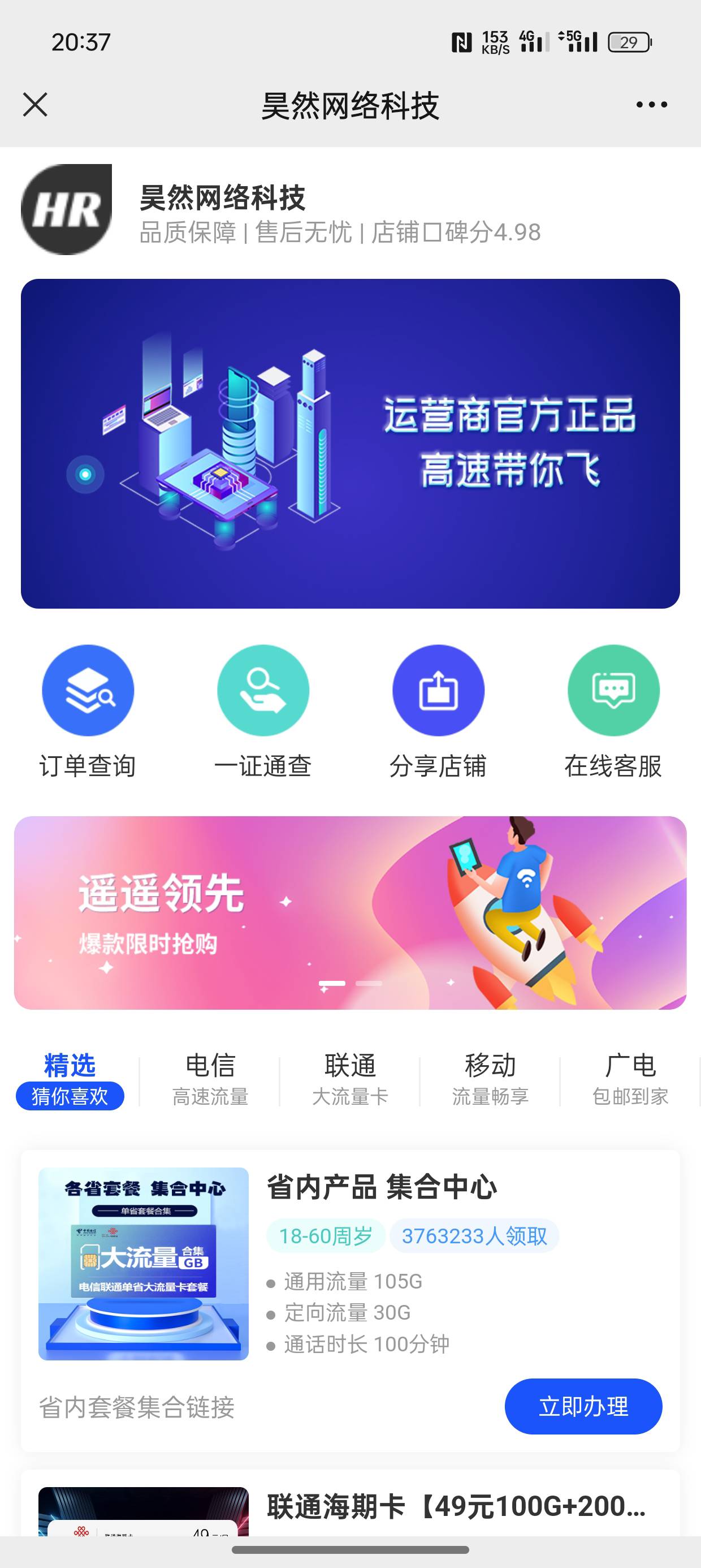Switch to the 电信 tab
The width and height of the screenshot is (701, 1568).
tap(210, 1080)
